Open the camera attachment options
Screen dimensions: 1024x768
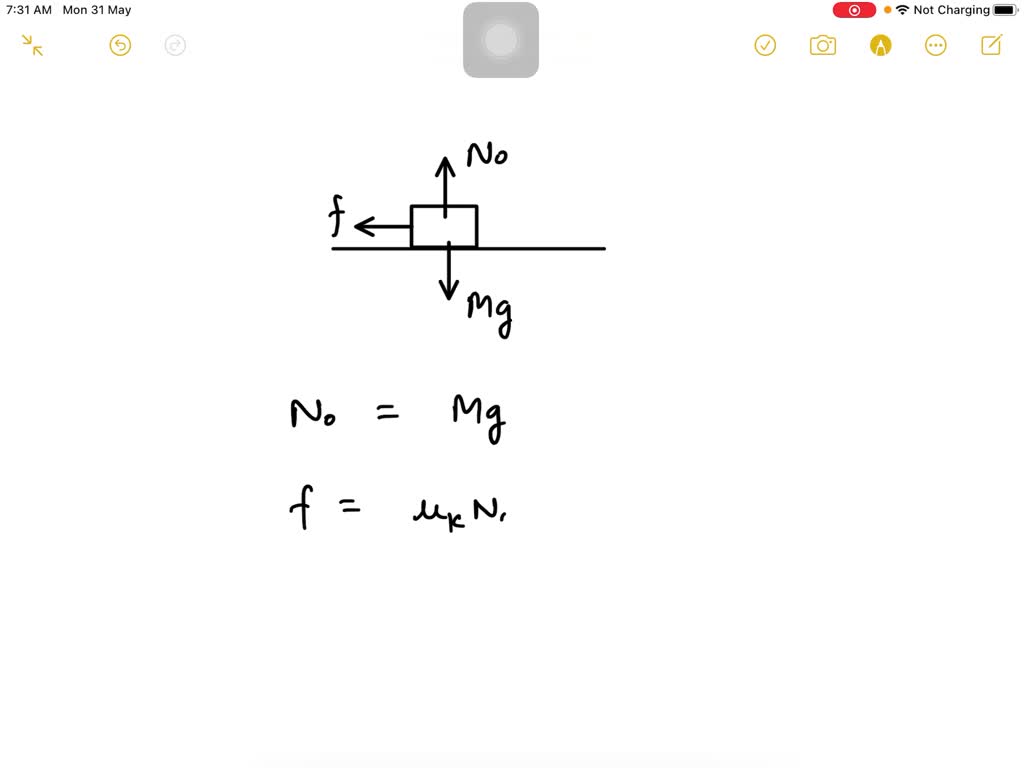coord(823,45)
